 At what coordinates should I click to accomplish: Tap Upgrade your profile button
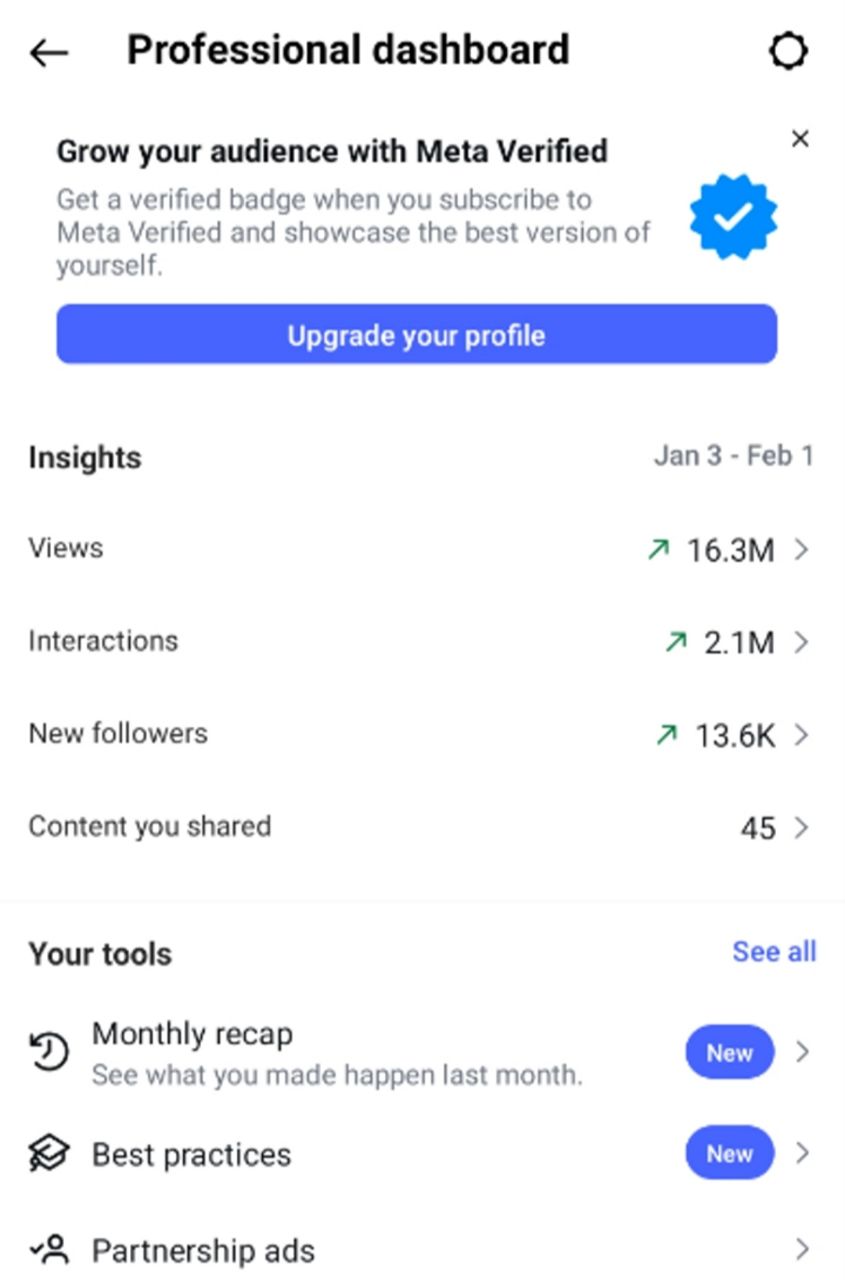[416, 335]
